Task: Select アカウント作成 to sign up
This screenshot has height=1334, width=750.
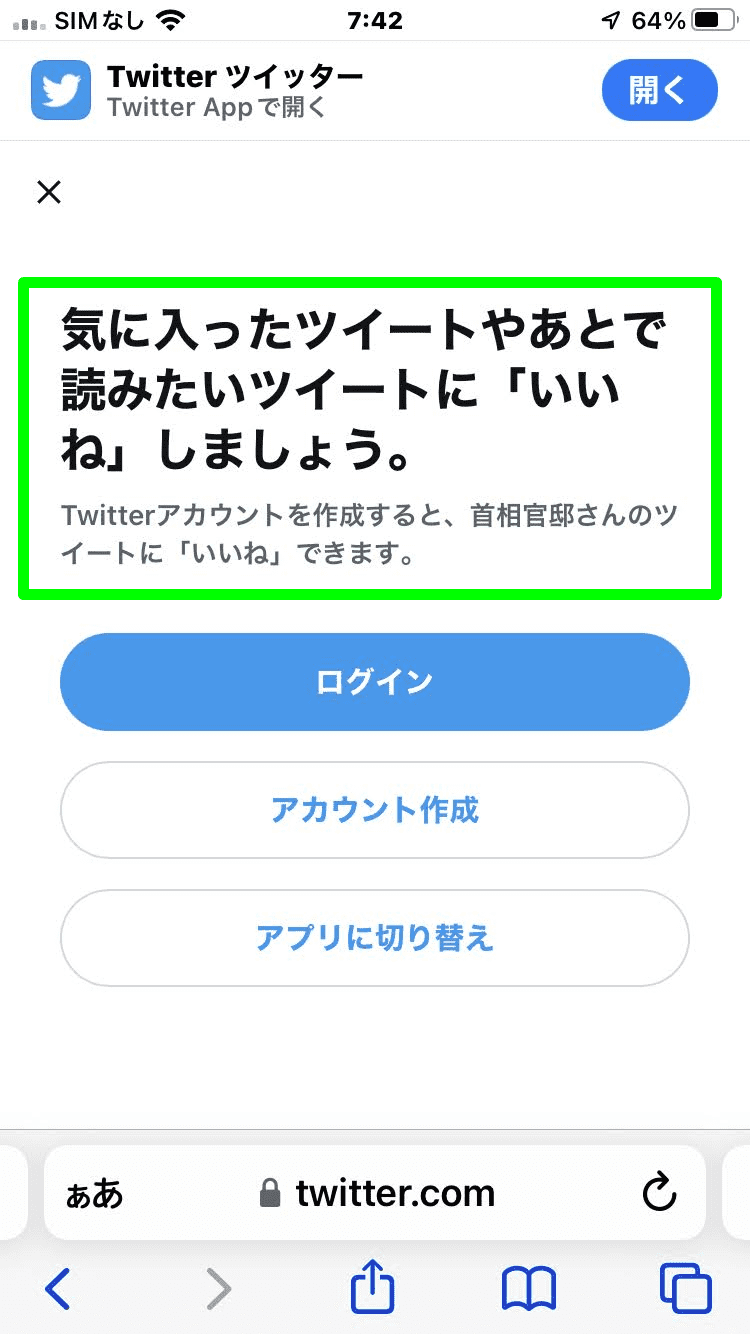Action: 375,810
